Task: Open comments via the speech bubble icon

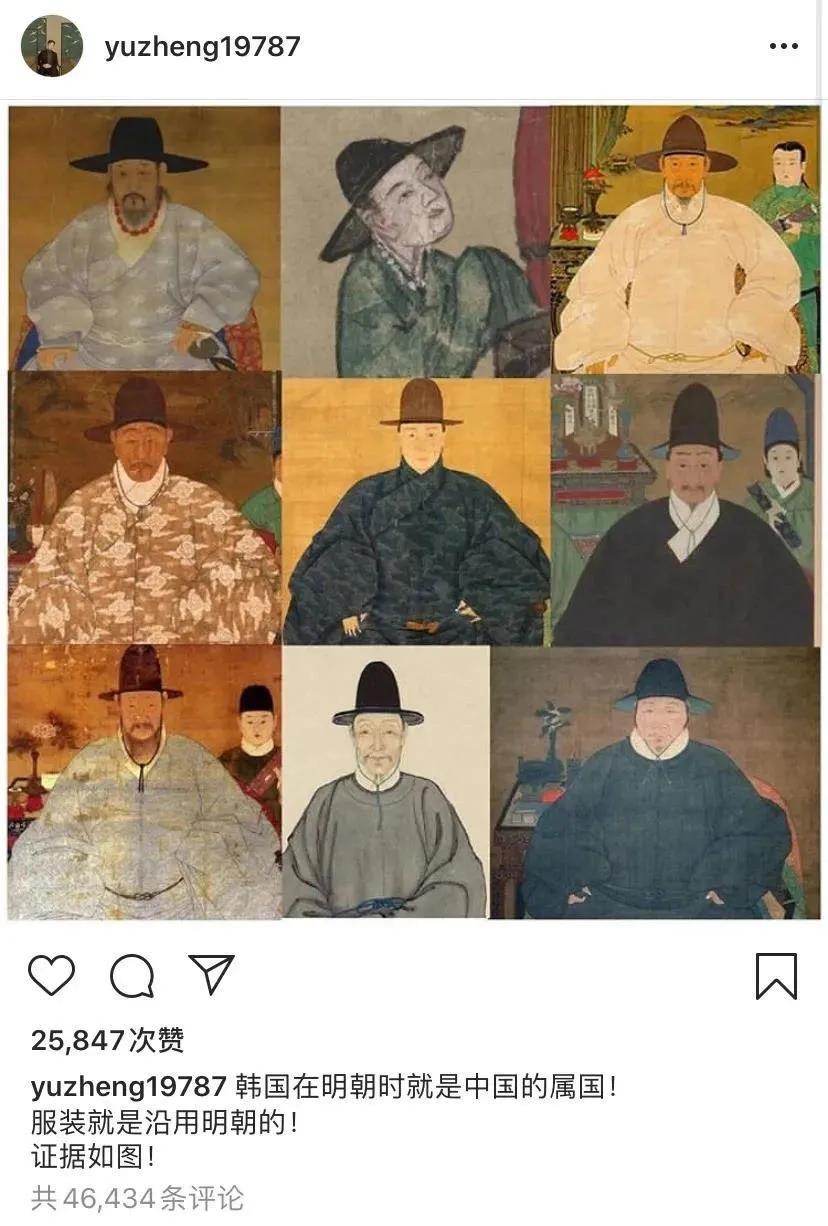Action: click(131, 976)
